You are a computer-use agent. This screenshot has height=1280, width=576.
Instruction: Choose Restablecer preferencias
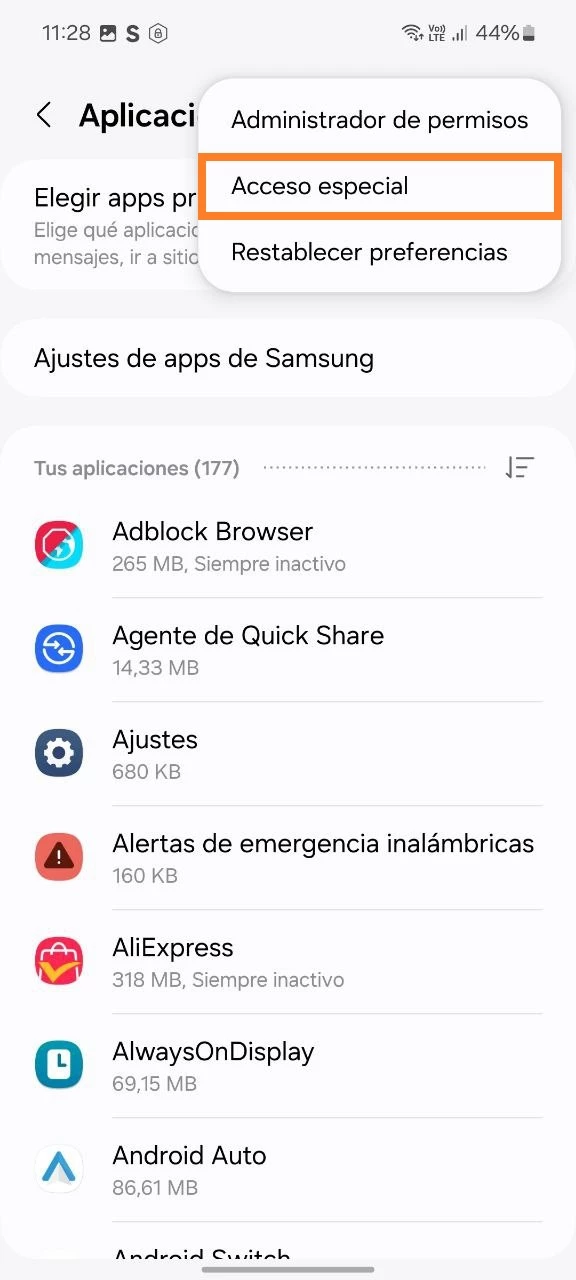(x=379, y=252)
